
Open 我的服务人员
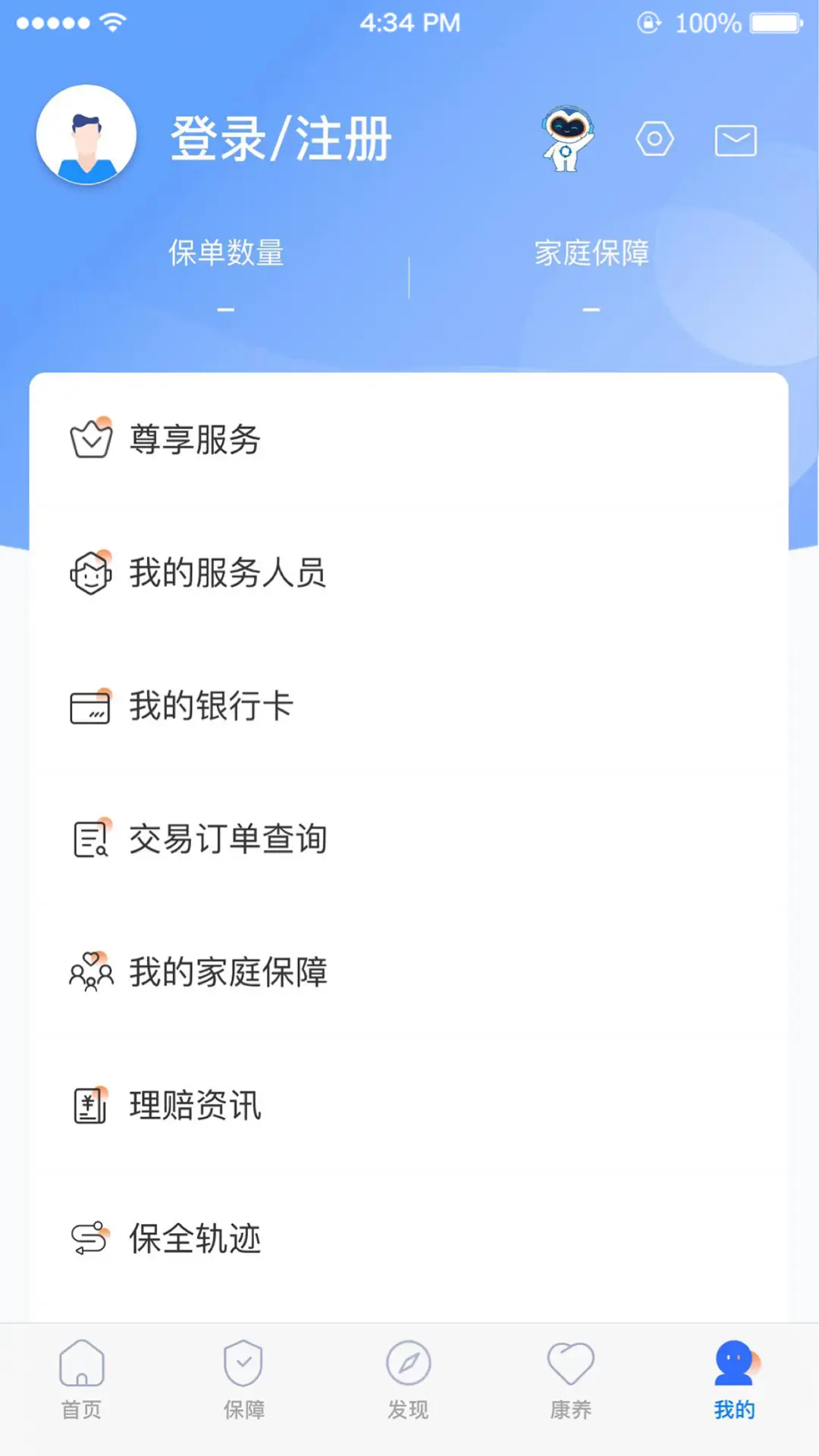tap(227, 573)
